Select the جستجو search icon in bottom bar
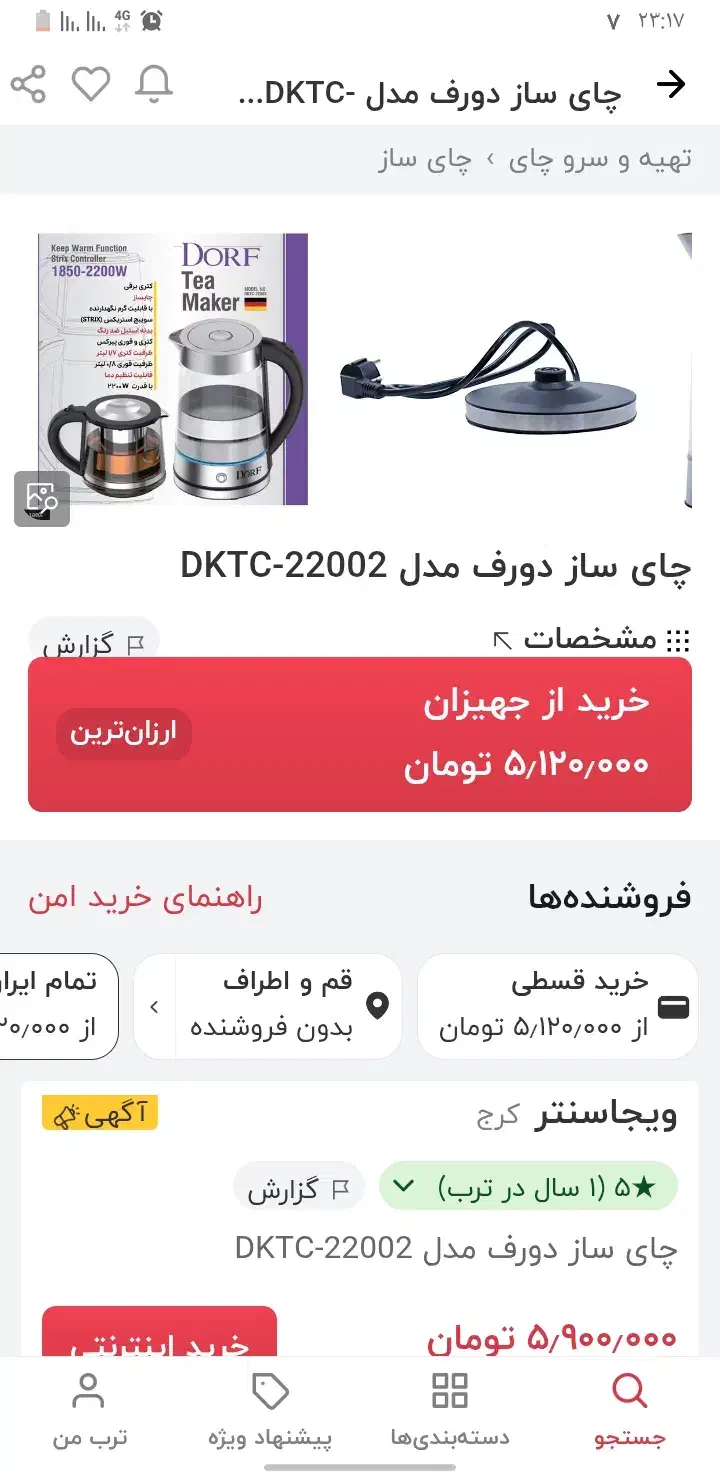The width and height of the screenshot is (720, 1480). (x=627, y=1390)
